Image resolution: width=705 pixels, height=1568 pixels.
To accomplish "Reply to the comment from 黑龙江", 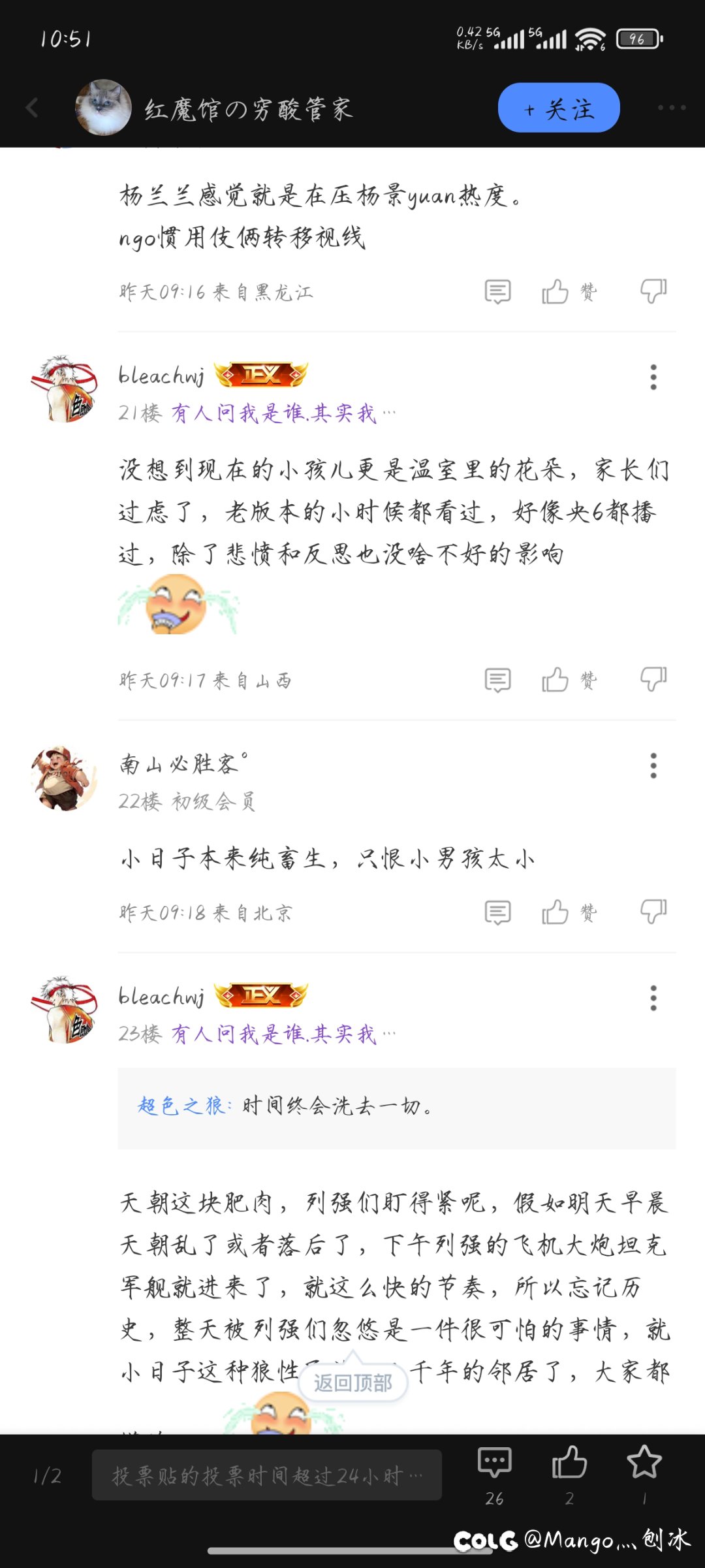I will pos(497,291).
